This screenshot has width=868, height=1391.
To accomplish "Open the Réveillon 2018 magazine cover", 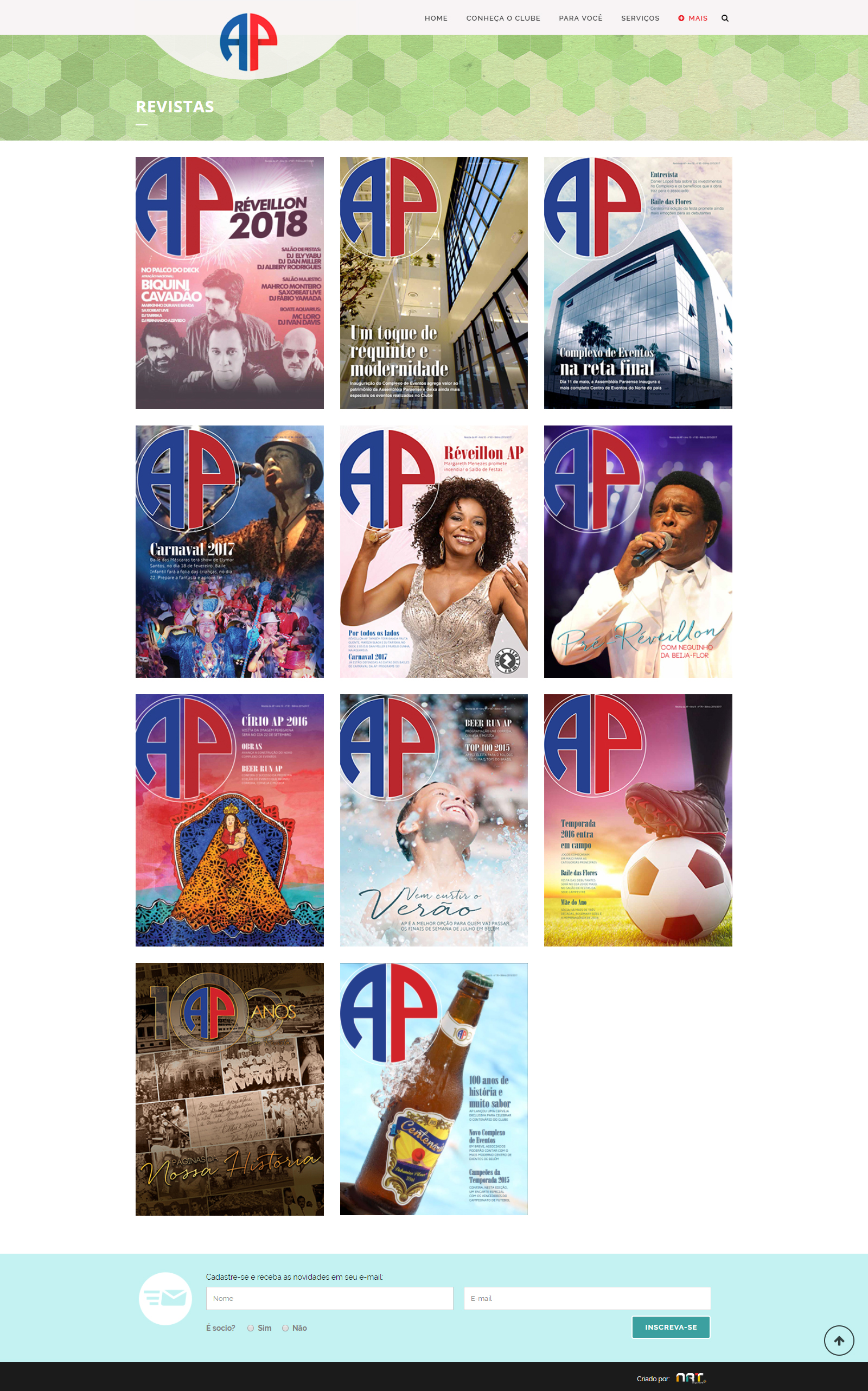I will click(229, 283).
